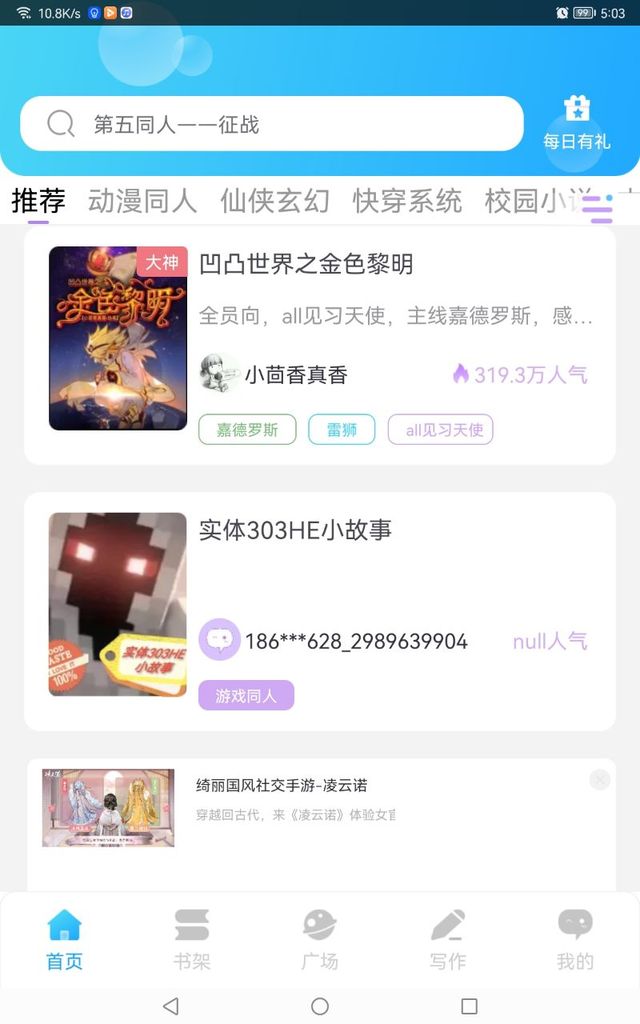Switch to the 快穿系统 tab

407,201
